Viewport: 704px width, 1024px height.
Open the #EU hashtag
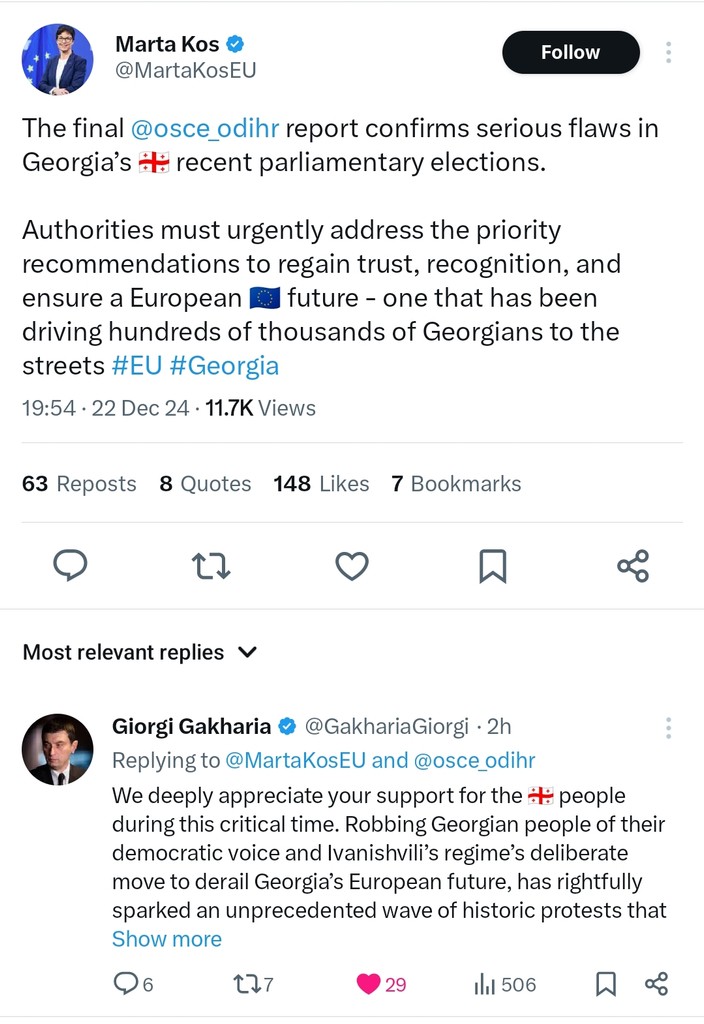tap(136, 366)
